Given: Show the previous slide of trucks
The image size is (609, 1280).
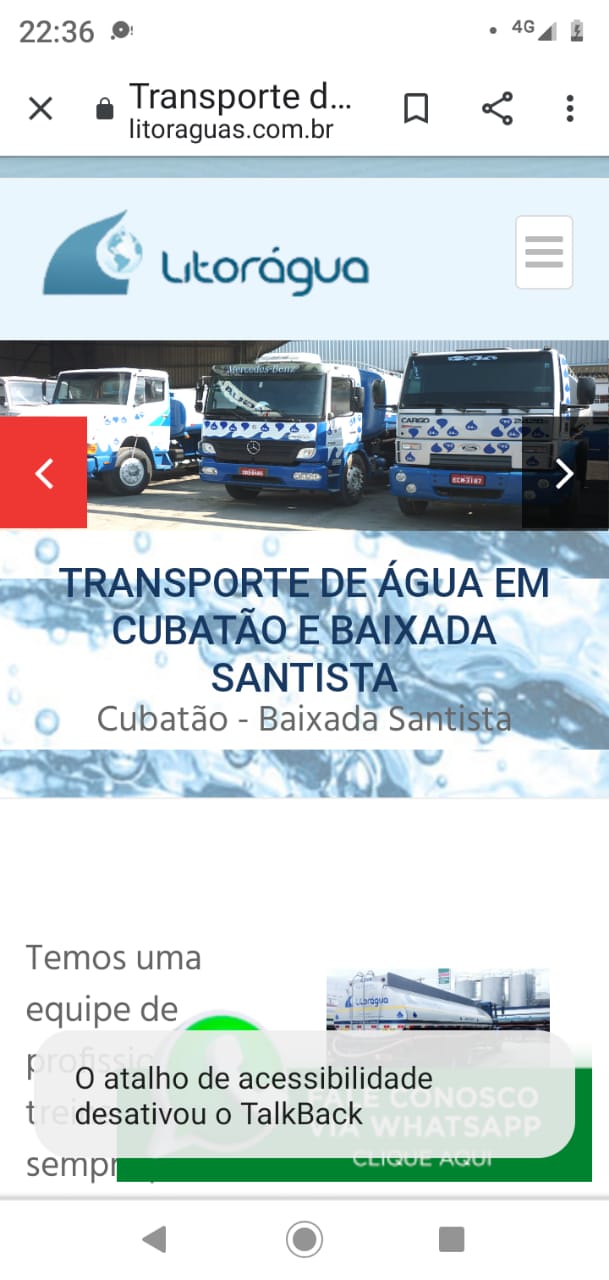Looking at the screenshot, I should [x=44, y=472].
